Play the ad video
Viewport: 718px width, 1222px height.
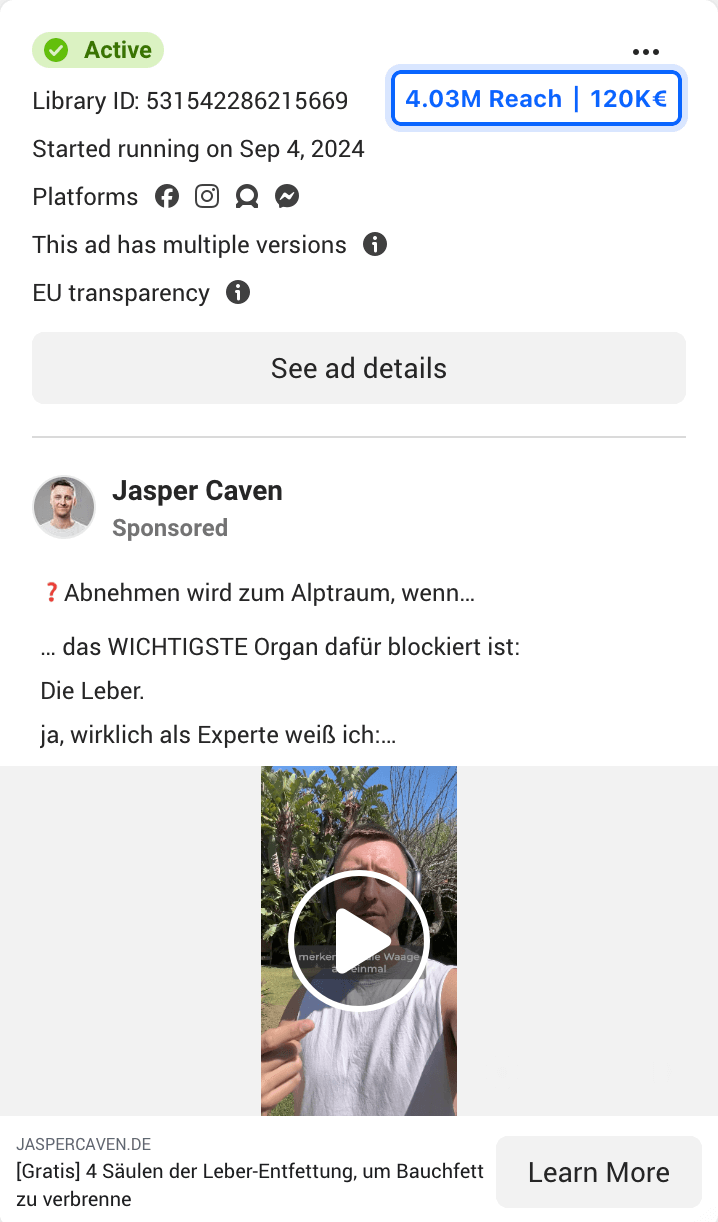(358, 941)
